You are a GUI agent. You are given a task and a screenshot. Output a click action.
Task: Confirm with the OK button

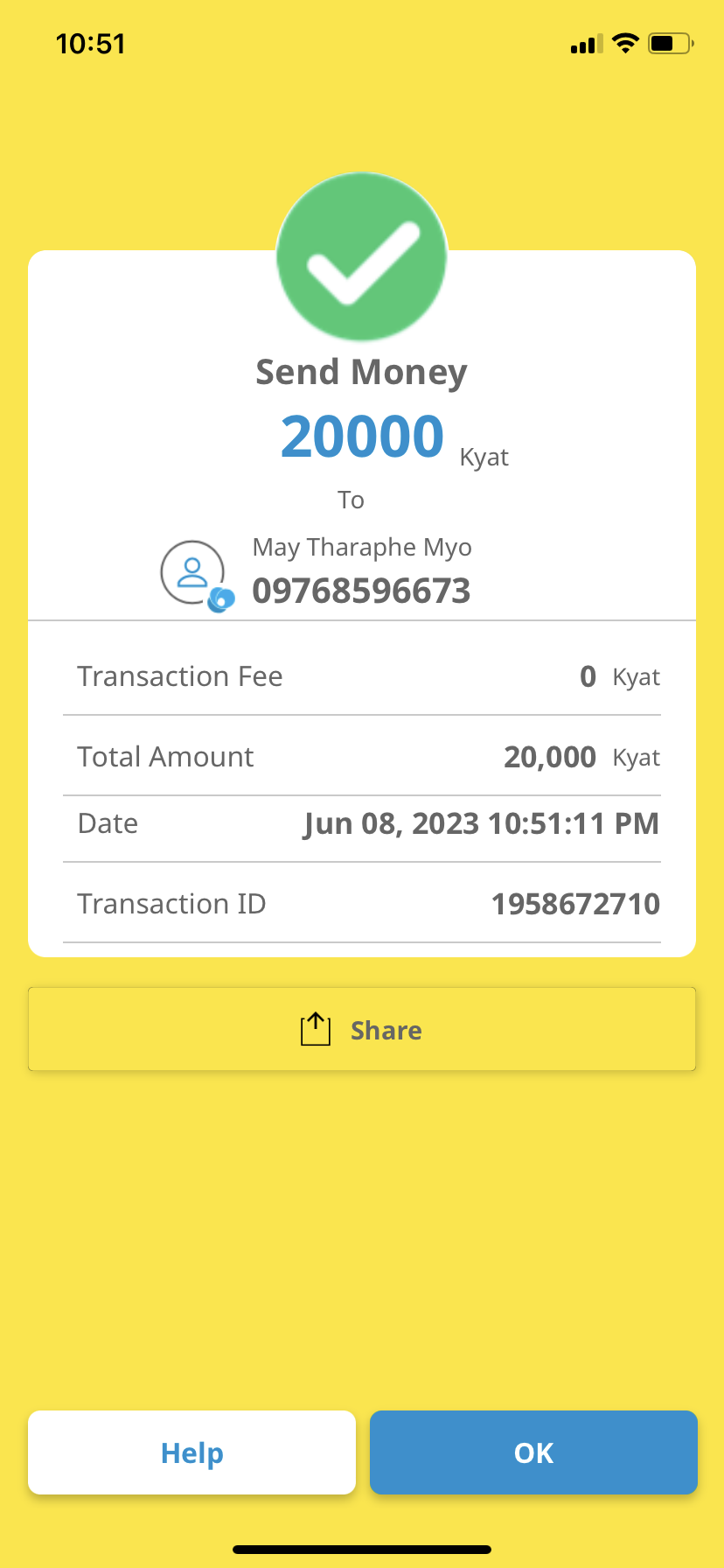pos(533,1452)
